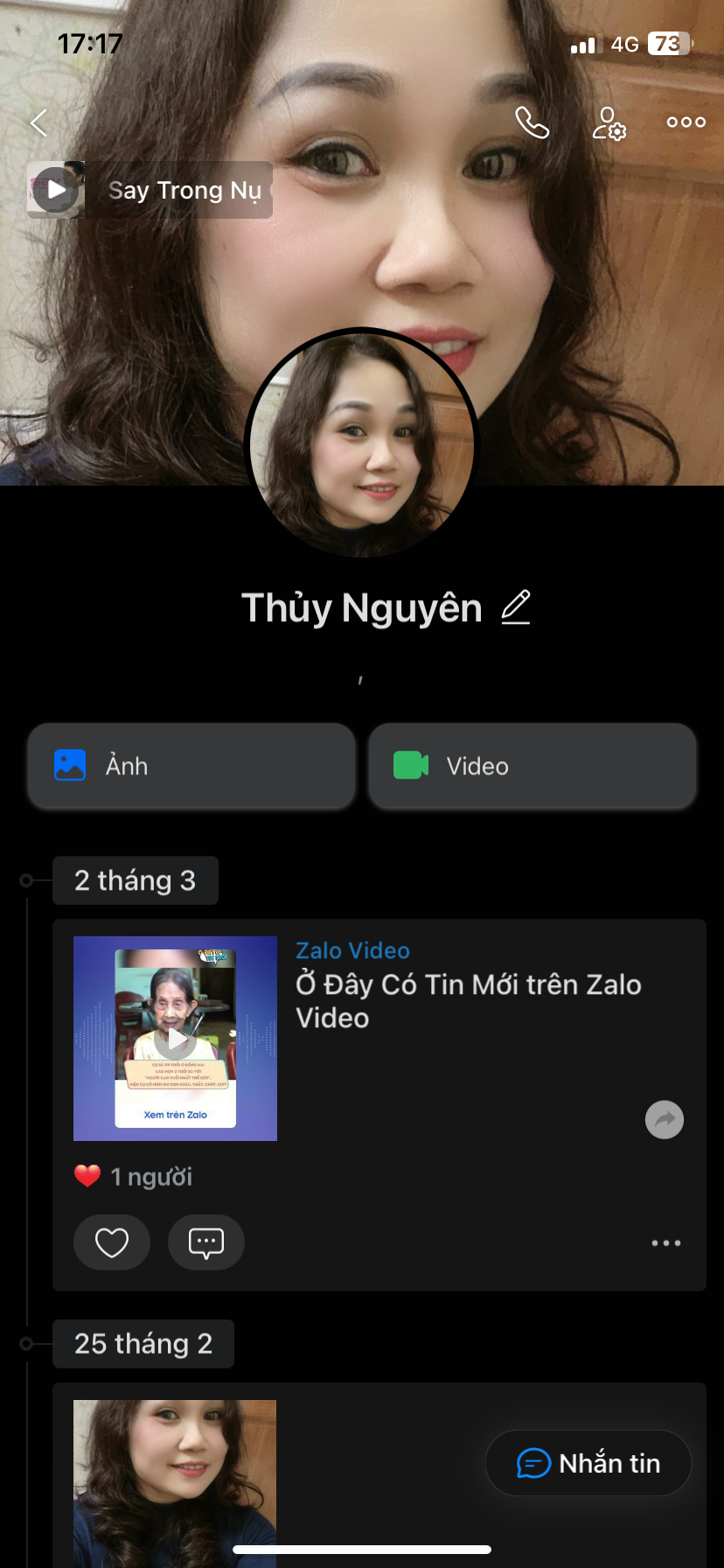Viewport: 724px width, 1568px height.
Task: Play the song Say Trong Nụ
Action: click(56, 190)
